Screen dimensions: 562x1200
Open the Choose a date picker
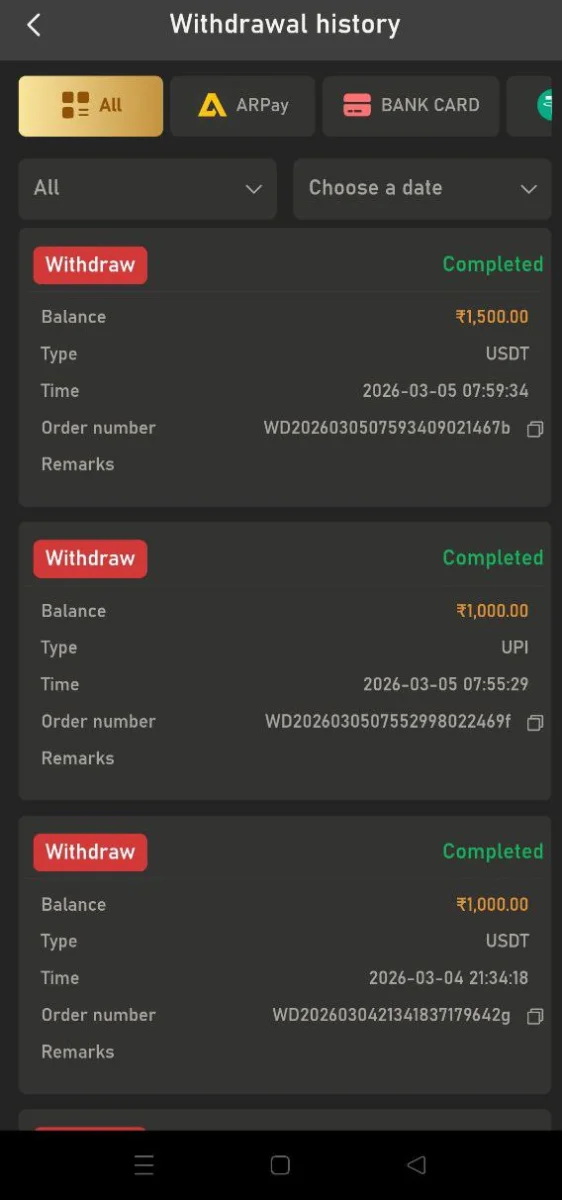[422, 188]
